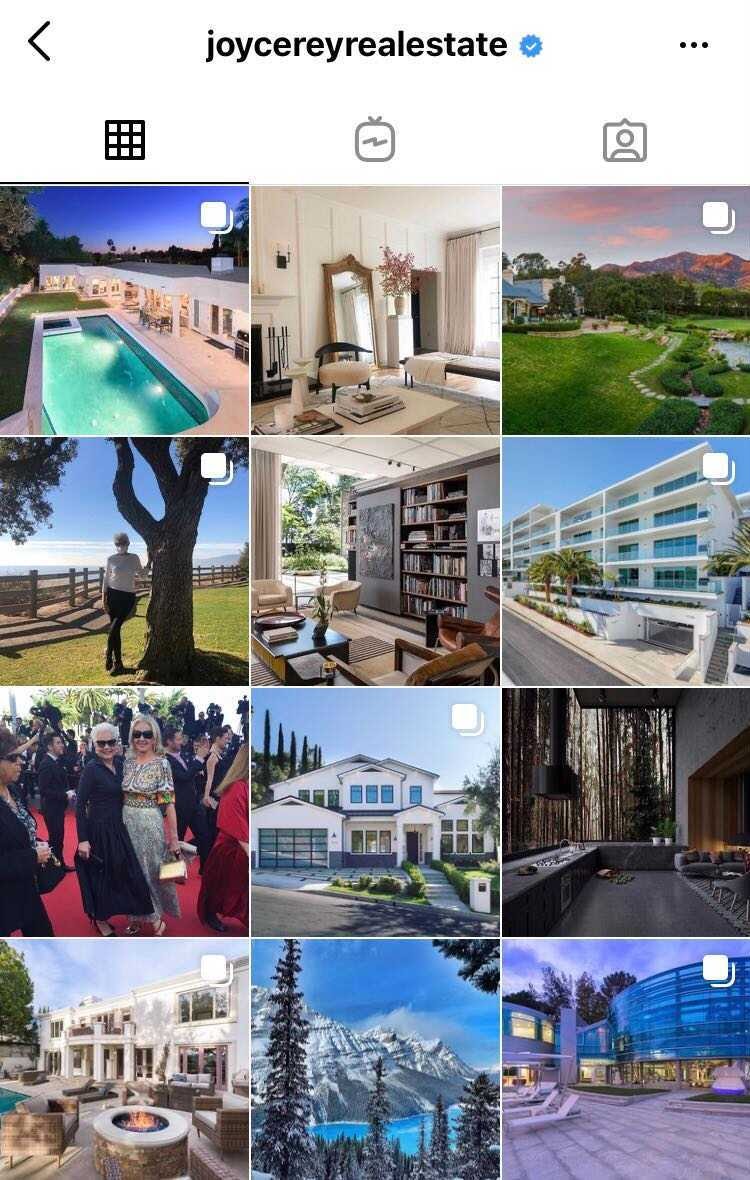Viewport: 750px width, 1180px height.
Task: Open the bookshelf living room post
Action: pos(375,561)
